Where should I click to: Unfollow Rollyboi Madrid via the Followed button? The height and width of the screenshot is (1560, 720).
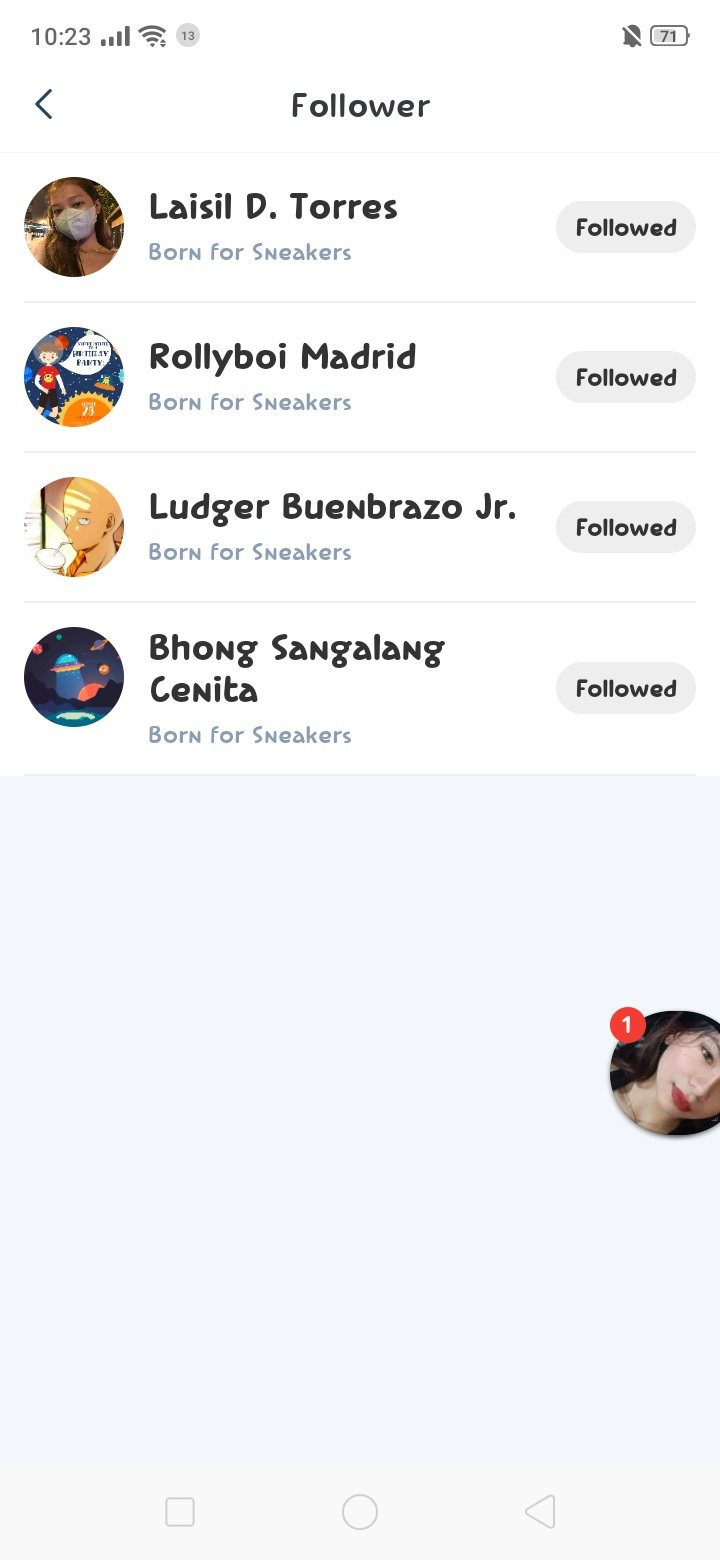tap(625, 377)
